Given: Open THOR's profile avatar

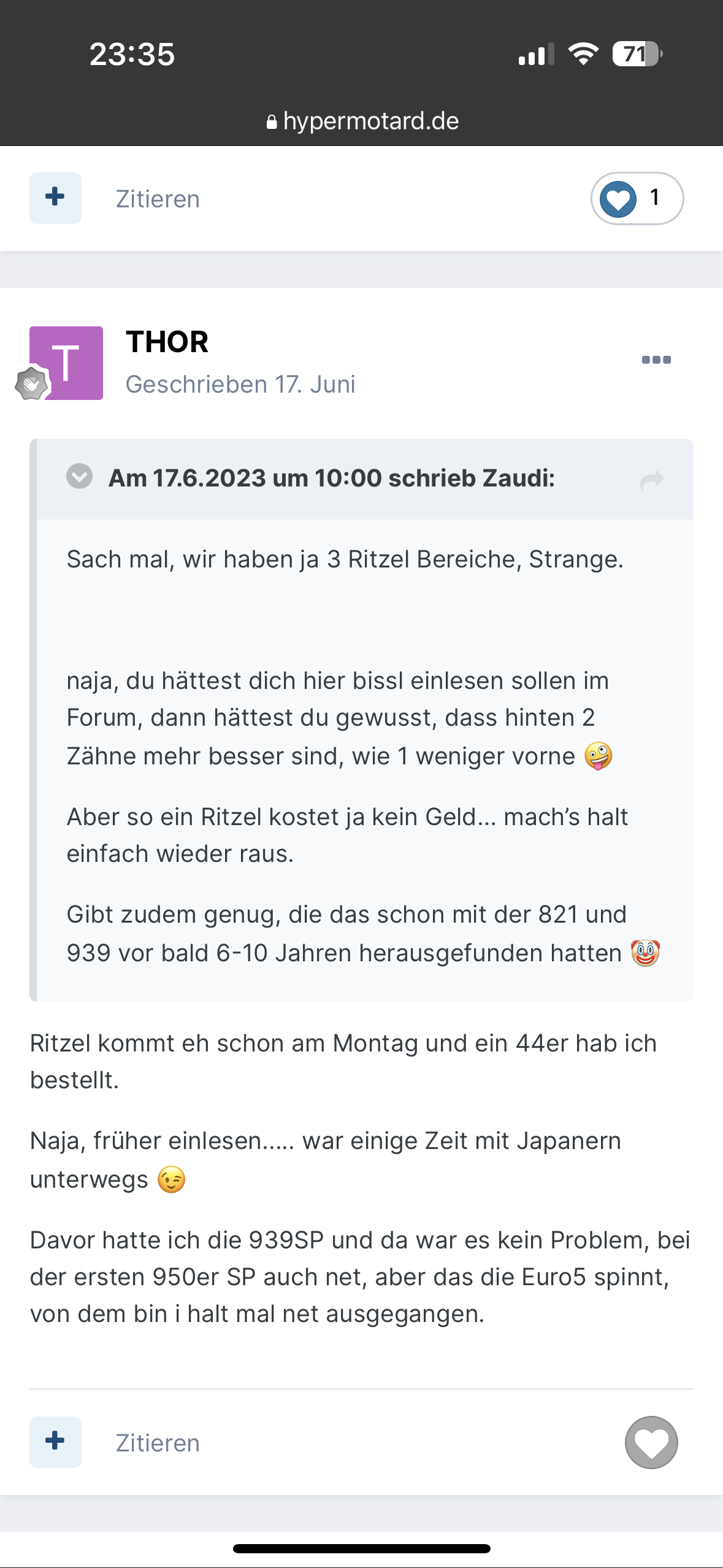Looking at the screenshot, I should coord(66,363).
